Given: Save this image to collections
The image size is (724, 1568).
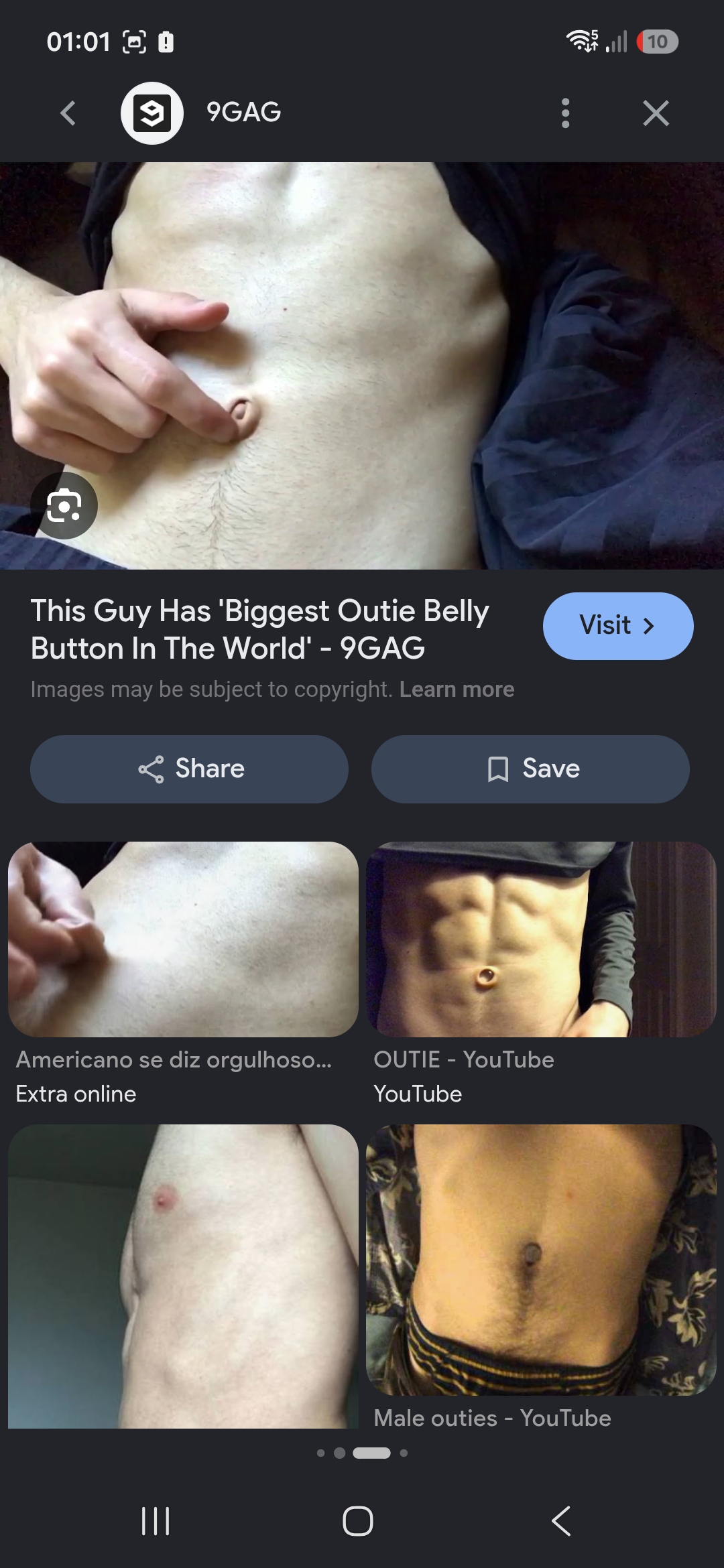Looking at the screenshot, I should pyautogui.click(x=530, y=769).
